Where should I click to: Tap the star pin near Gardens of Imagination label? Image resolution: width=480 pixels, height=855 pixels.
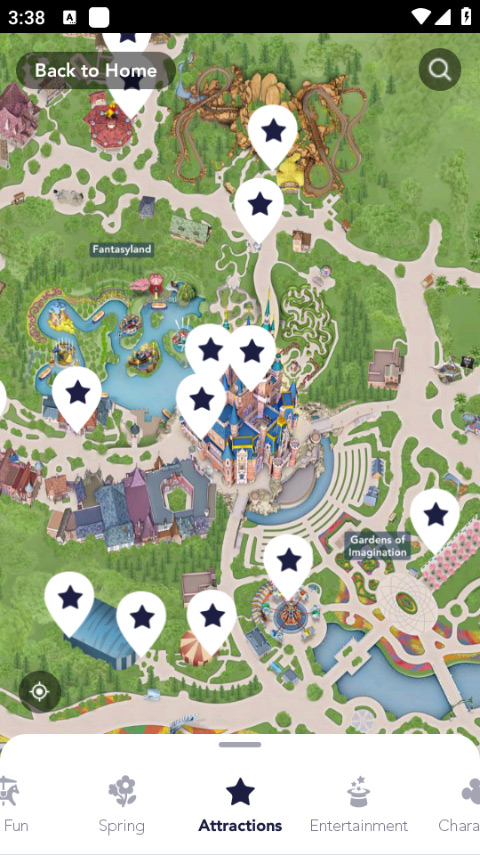(x=435, y=520)
